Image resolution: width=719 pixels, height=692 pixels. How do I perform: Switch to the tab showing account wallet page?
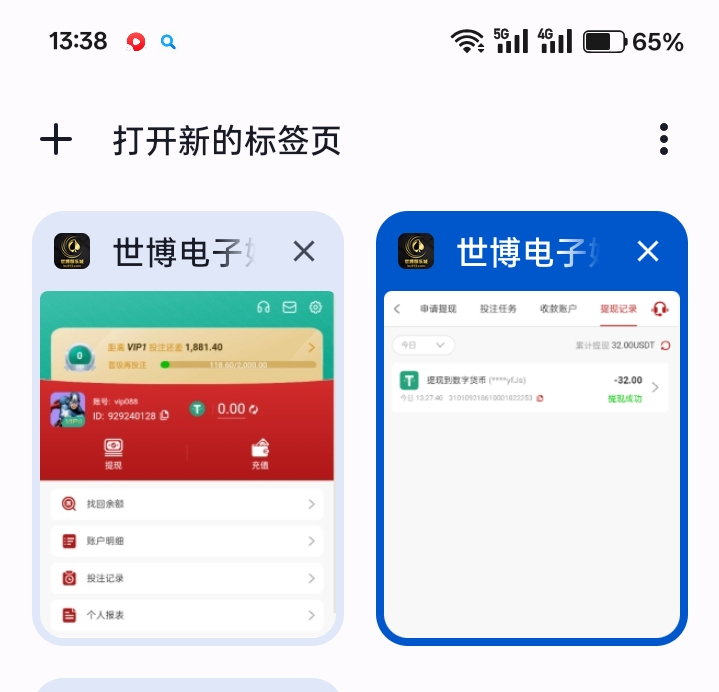(187, 460)
